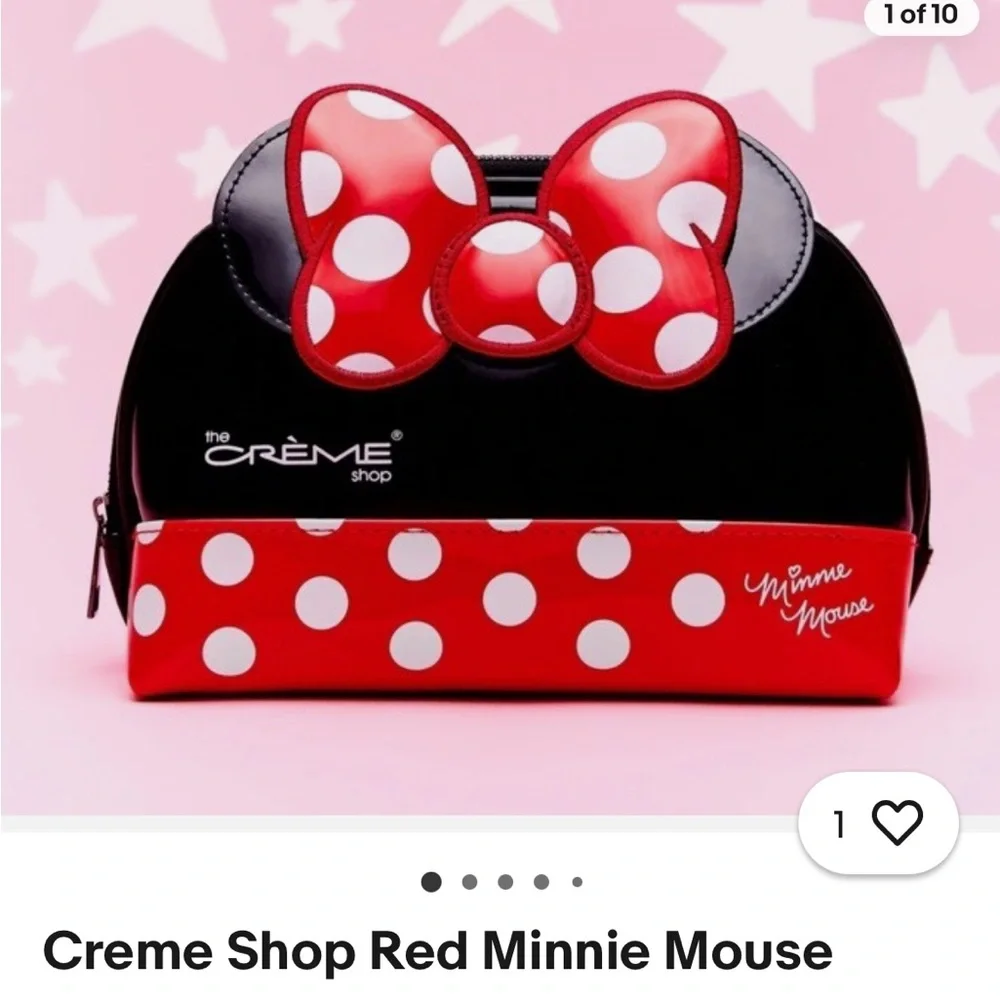The height and width of the screenshot is (1000, 1000).
Task: Open the product photo in full view
Action: pyautogui.click(x=500, y=420)
